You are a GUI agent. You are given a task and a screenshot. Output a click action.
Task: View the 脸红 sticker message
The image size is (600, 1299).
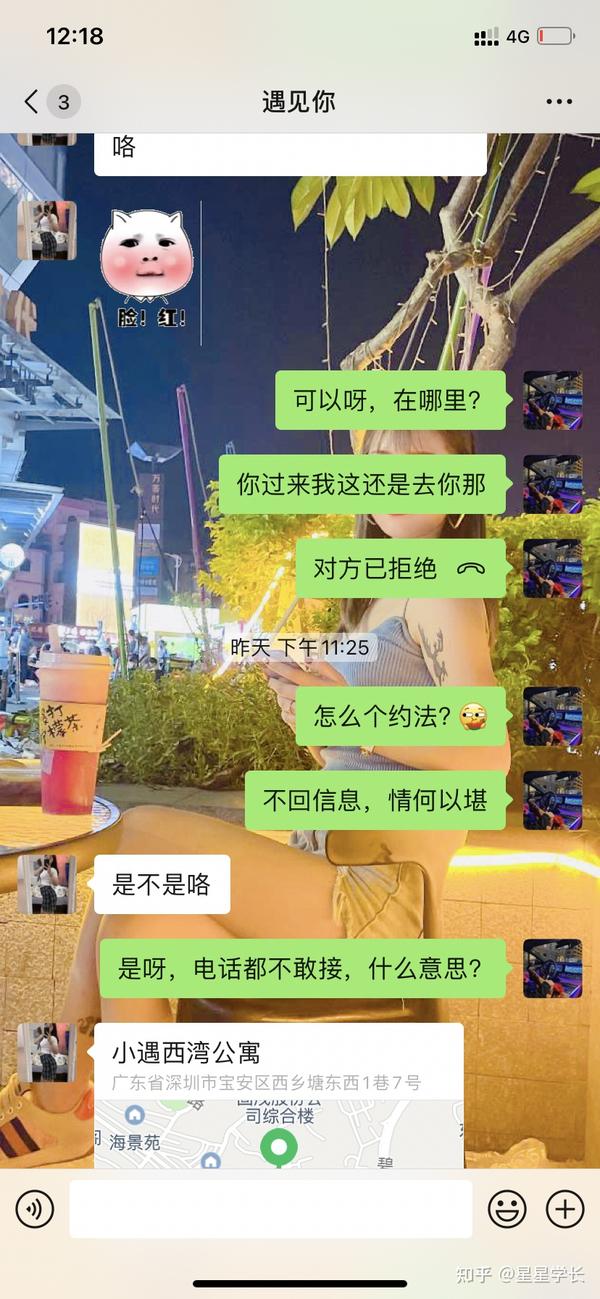pyautogui.click(x=148, y=268)
